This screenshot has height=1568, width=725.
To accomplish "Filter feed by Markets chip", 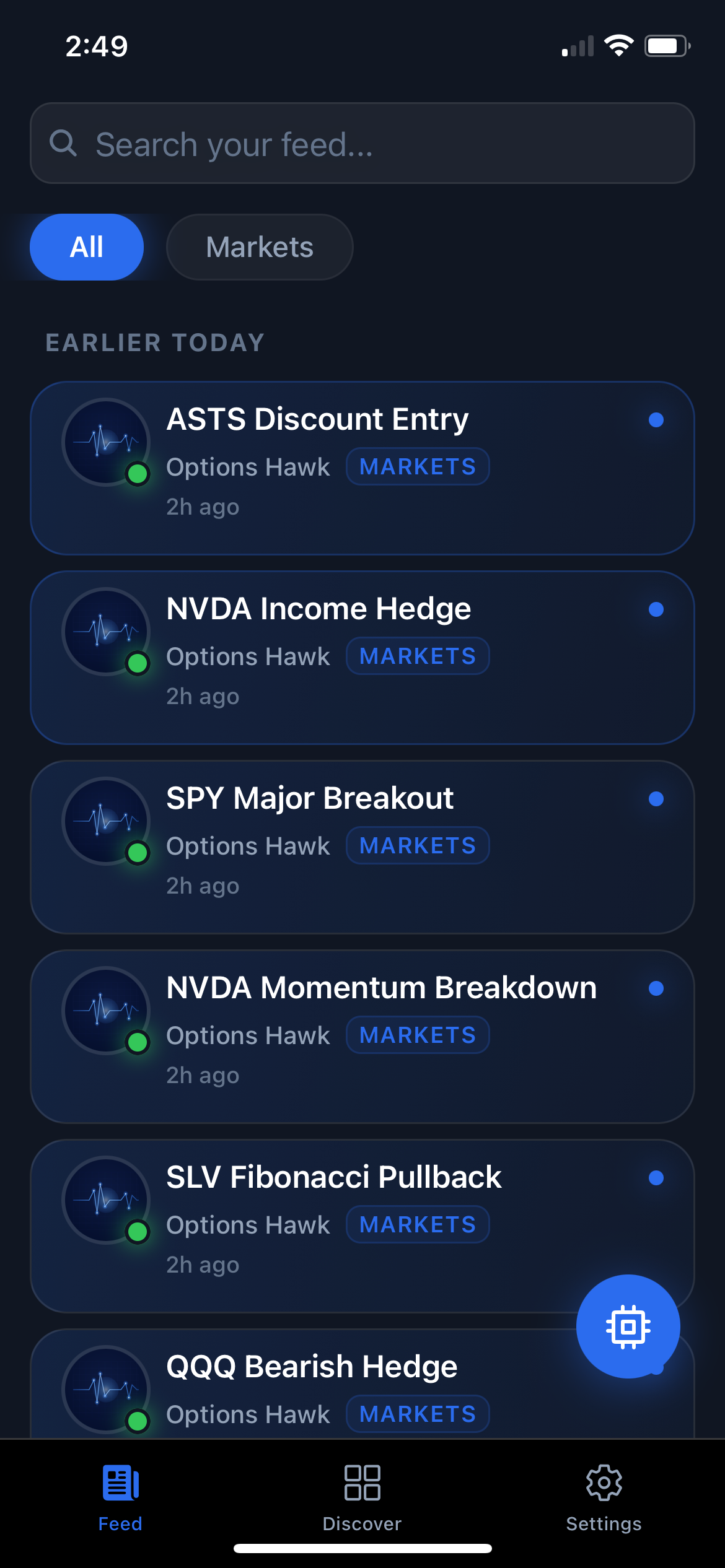I will pyautogui.click(x=260, y=247).
